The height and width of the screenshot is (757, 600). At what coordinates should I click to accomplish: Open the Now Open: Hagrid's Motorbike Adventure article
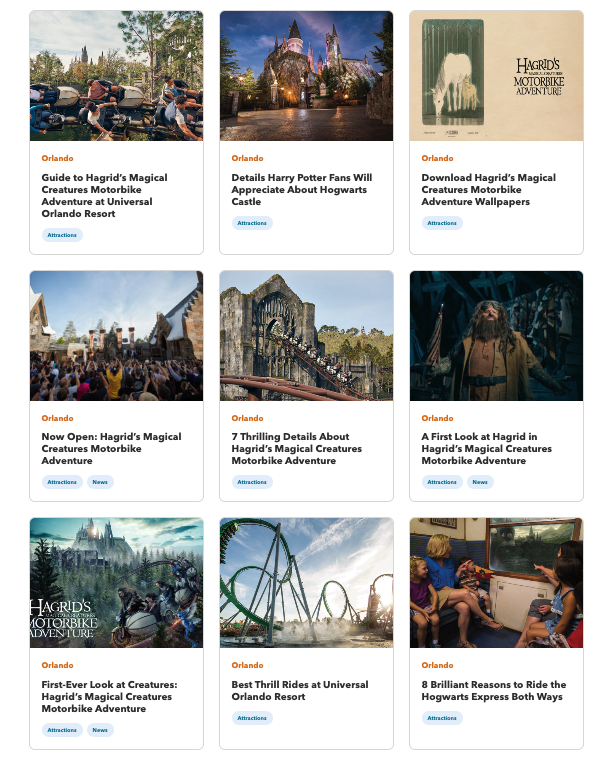coord(112,449)
